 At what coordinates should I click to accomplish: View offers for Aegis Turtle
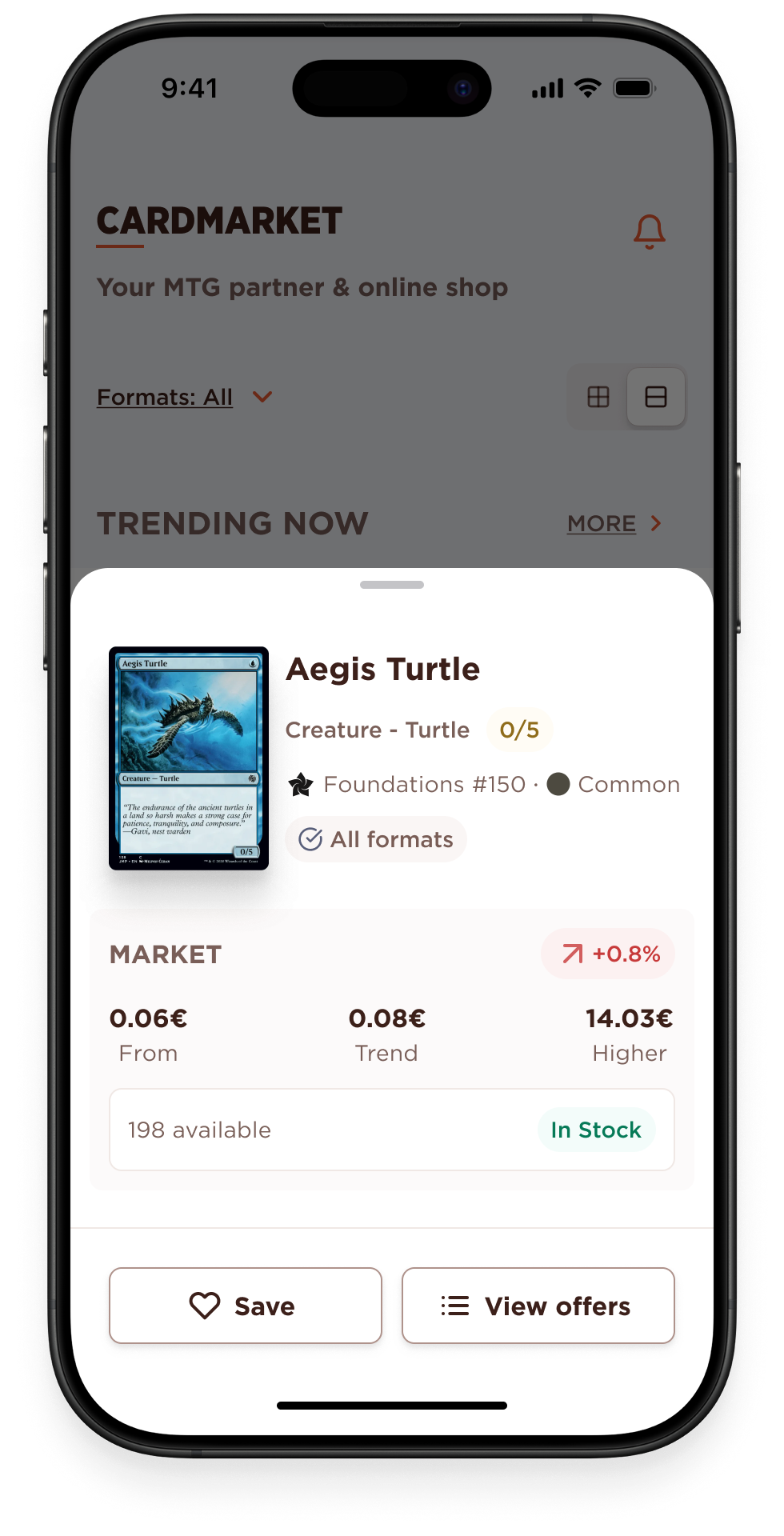pyautogui.click(x=538, y=1306)
